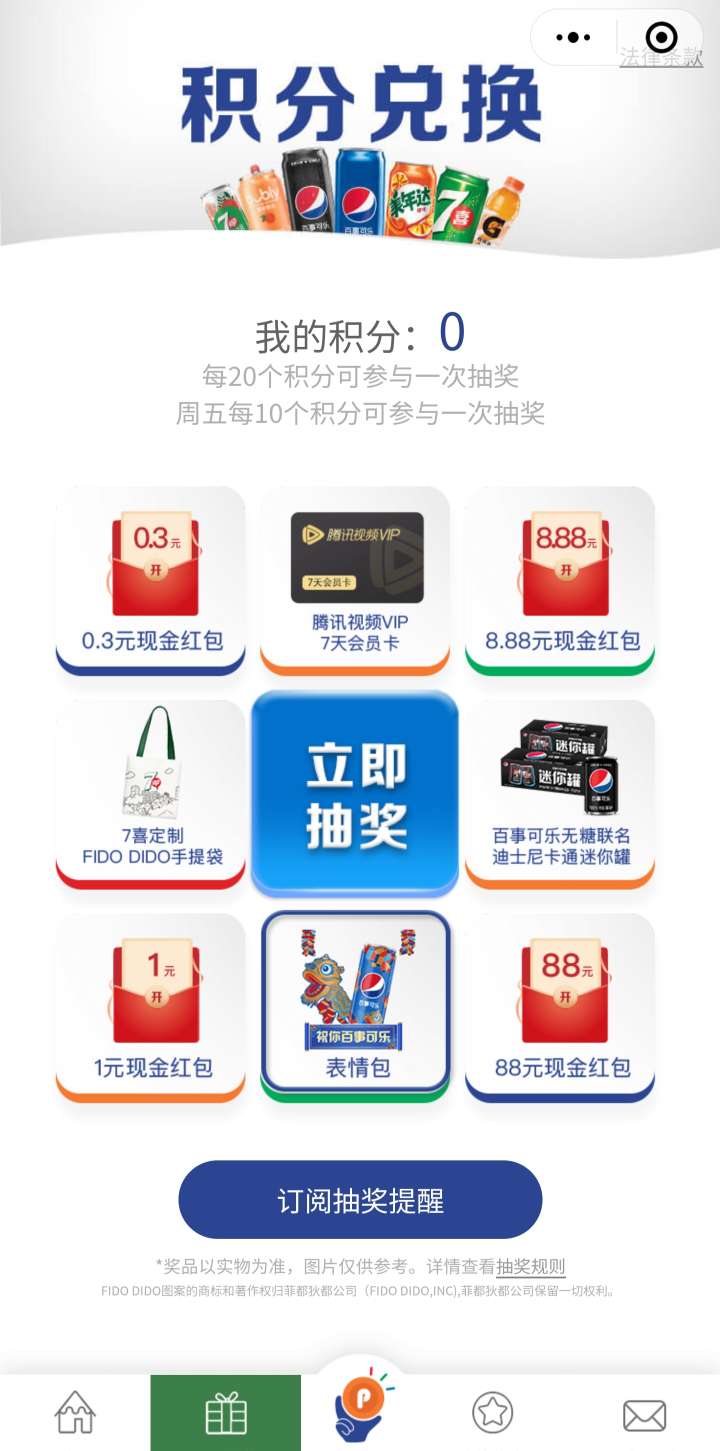Screen dimensions: 720x1451
Task: Switch to the star tab
Action: click(x=493, y=1413)
